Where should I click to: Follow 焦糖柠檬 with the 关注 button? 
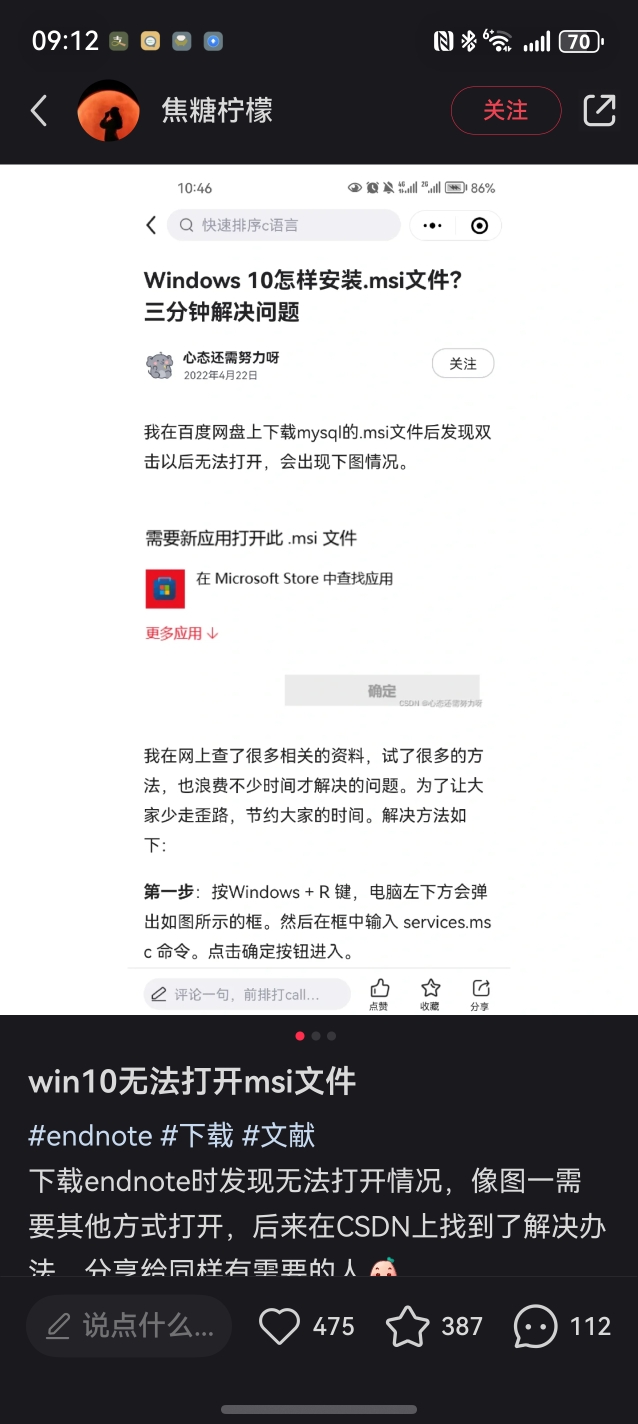[505, 110]
